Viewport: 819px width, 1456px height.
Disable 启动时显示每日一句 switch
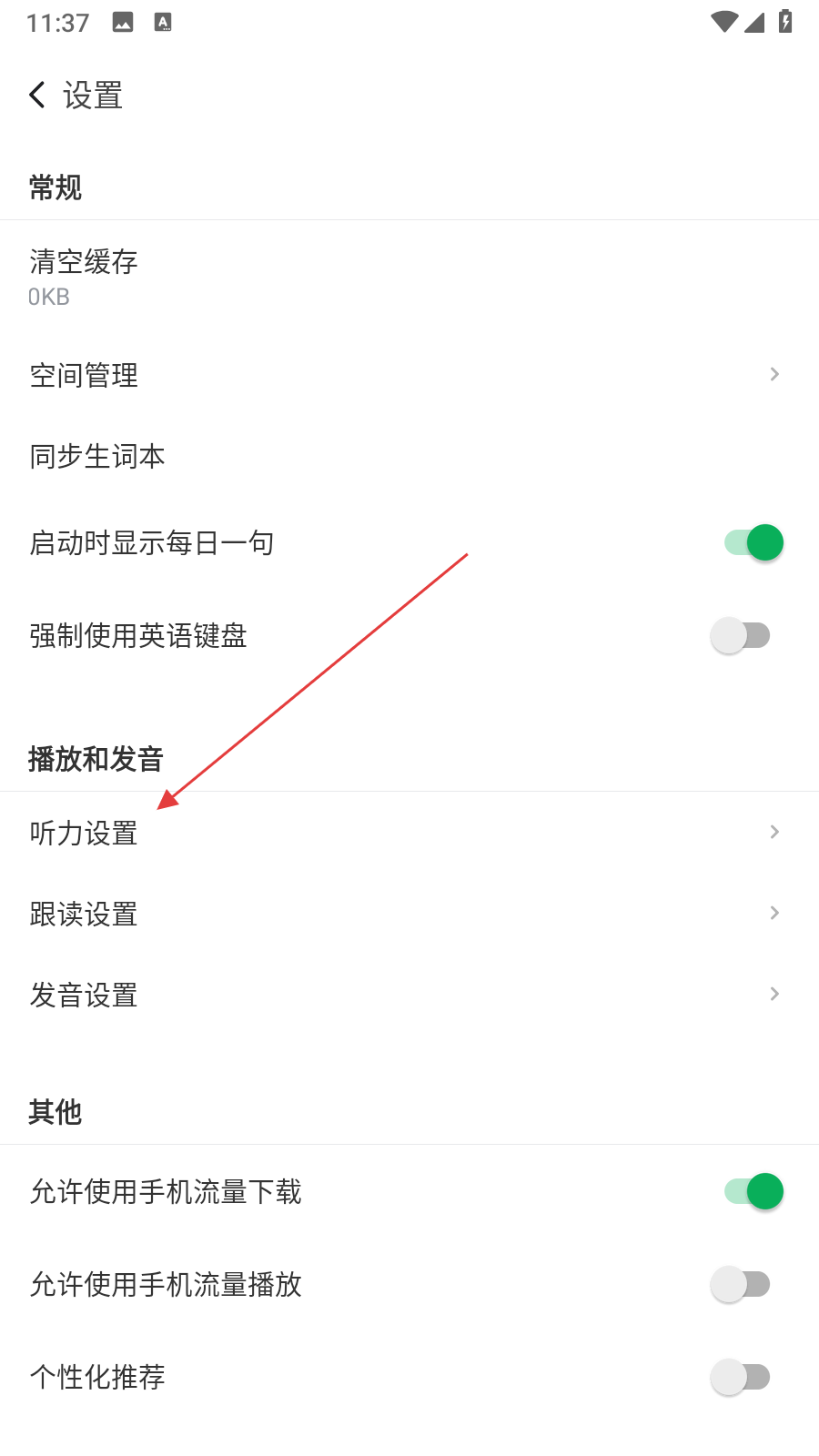pos(753,543)
